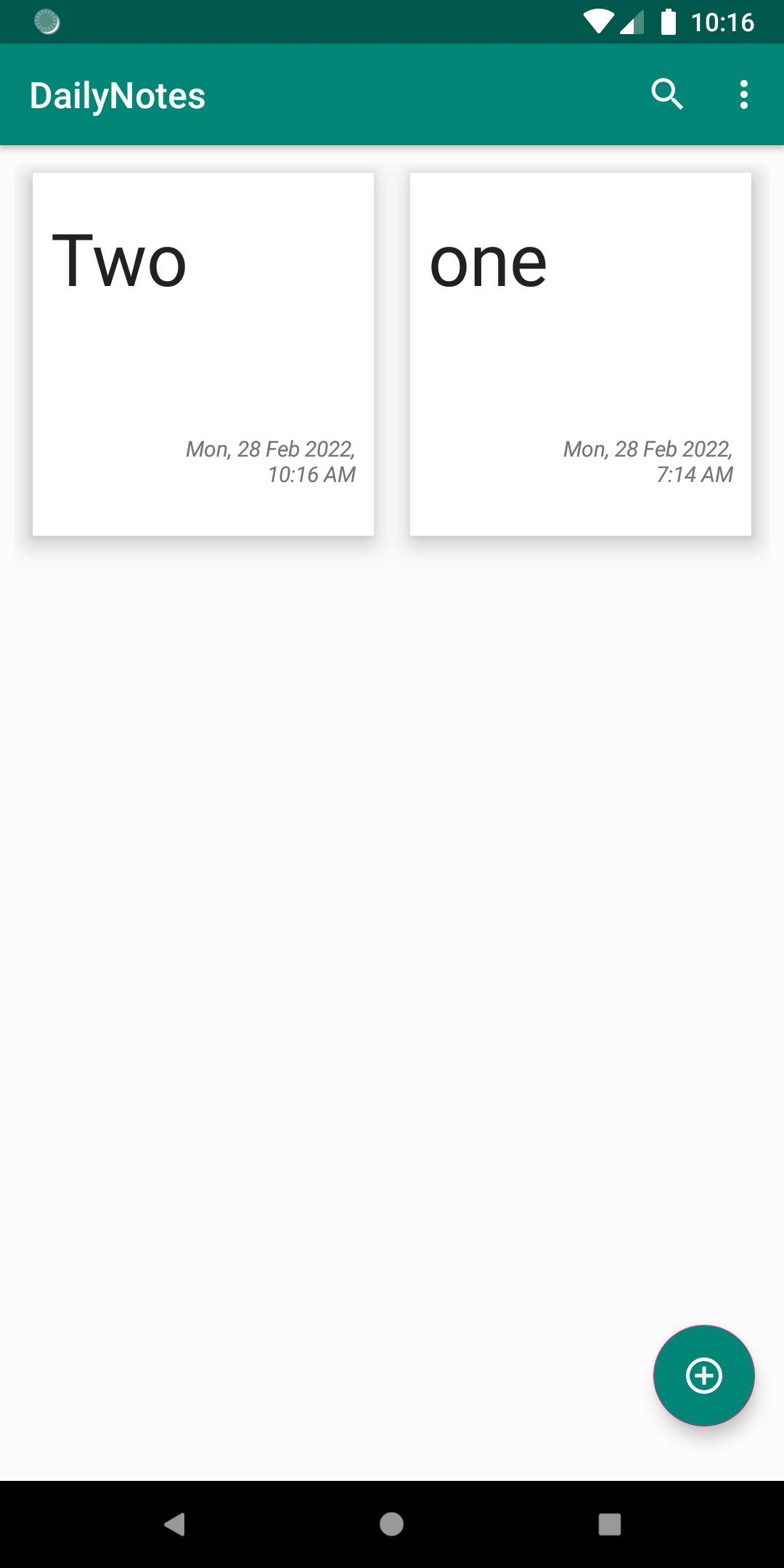
Task: Open the overflow options menu
Action: click(x=744, y=94)
